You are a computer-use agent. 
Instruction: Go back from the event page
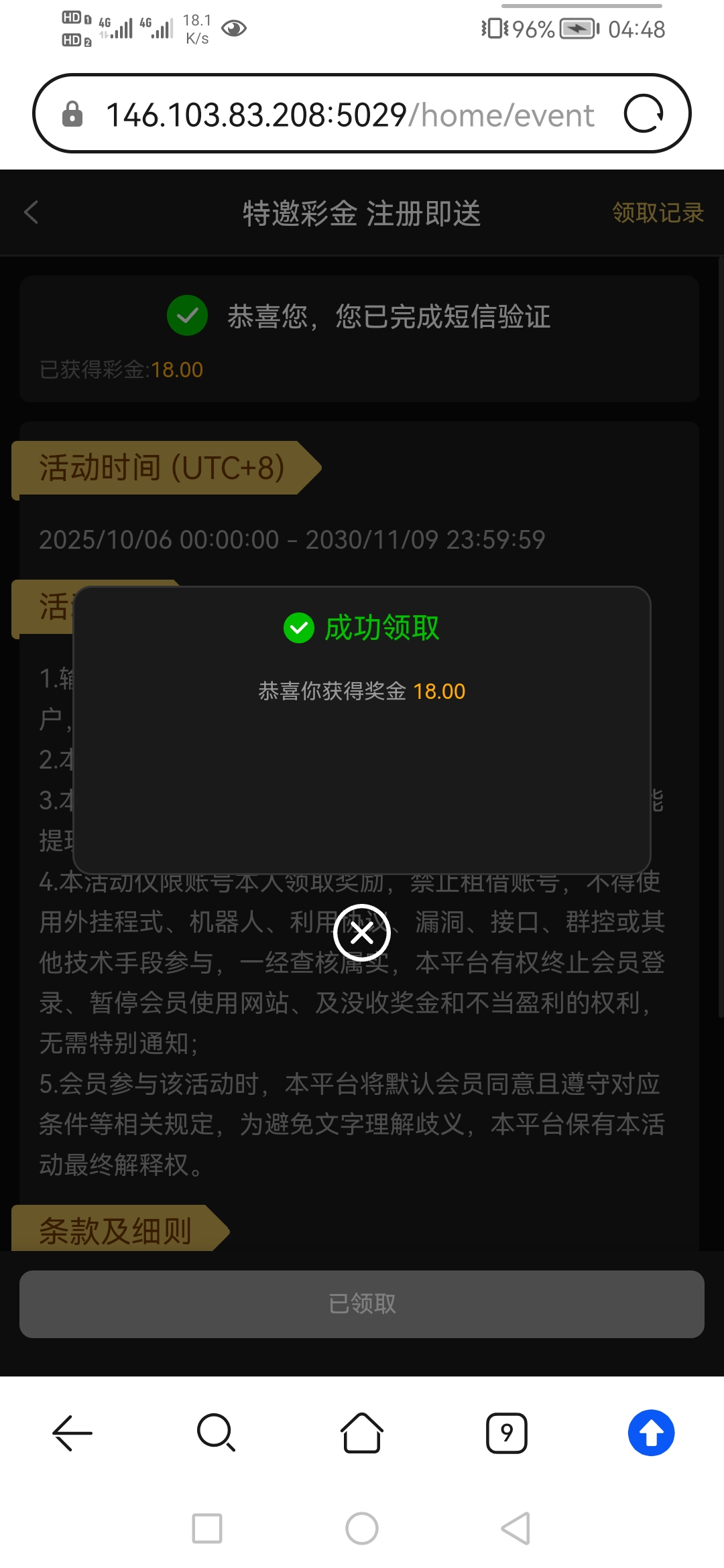[x=32, y=212]
